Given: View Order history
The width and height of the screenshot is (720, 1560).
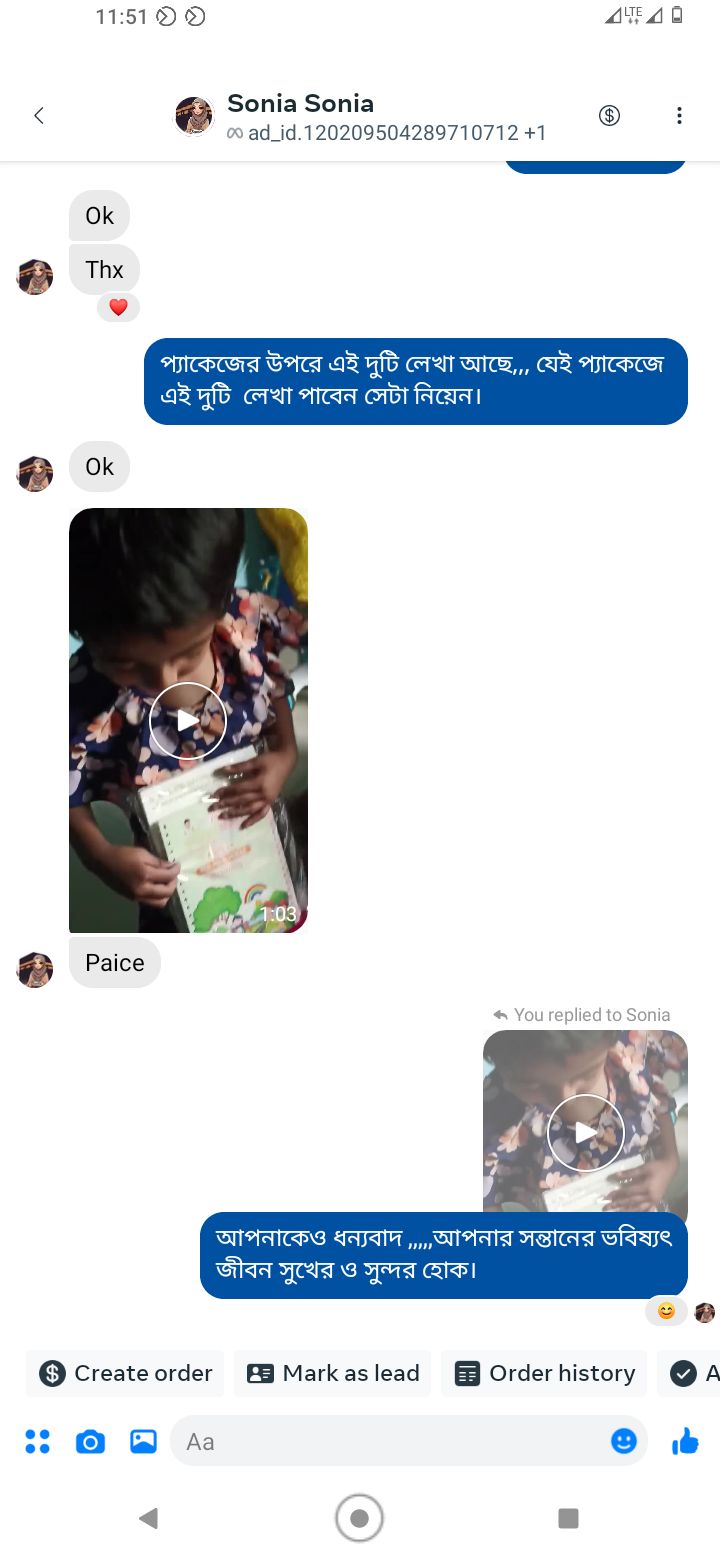Looking at the screenshot, I should tap(545, 1373).
